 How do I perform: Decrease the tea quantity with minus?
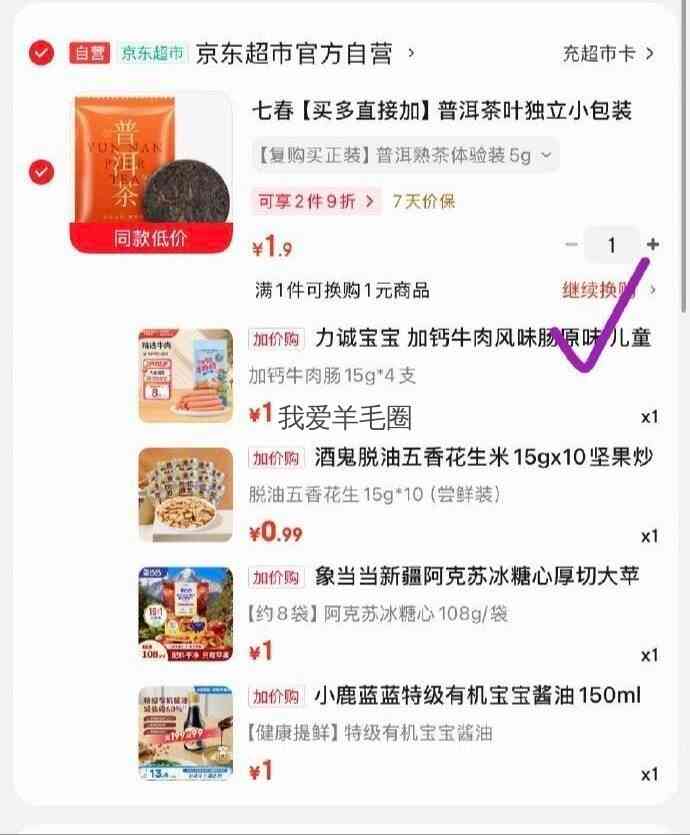[x=571, y=244]
